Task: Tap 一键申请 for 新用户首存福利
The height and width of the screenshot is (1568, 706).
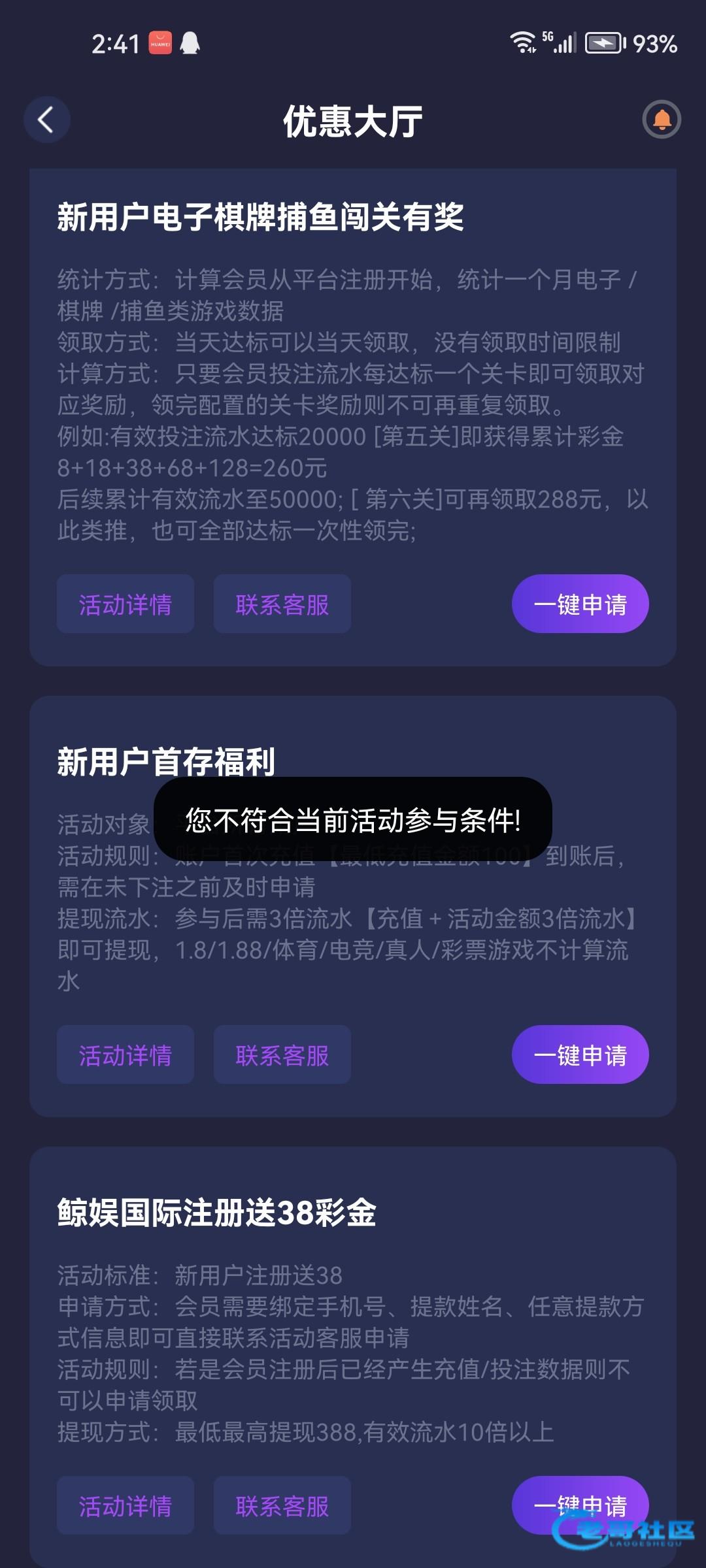Action: (x=580, y=1054)
